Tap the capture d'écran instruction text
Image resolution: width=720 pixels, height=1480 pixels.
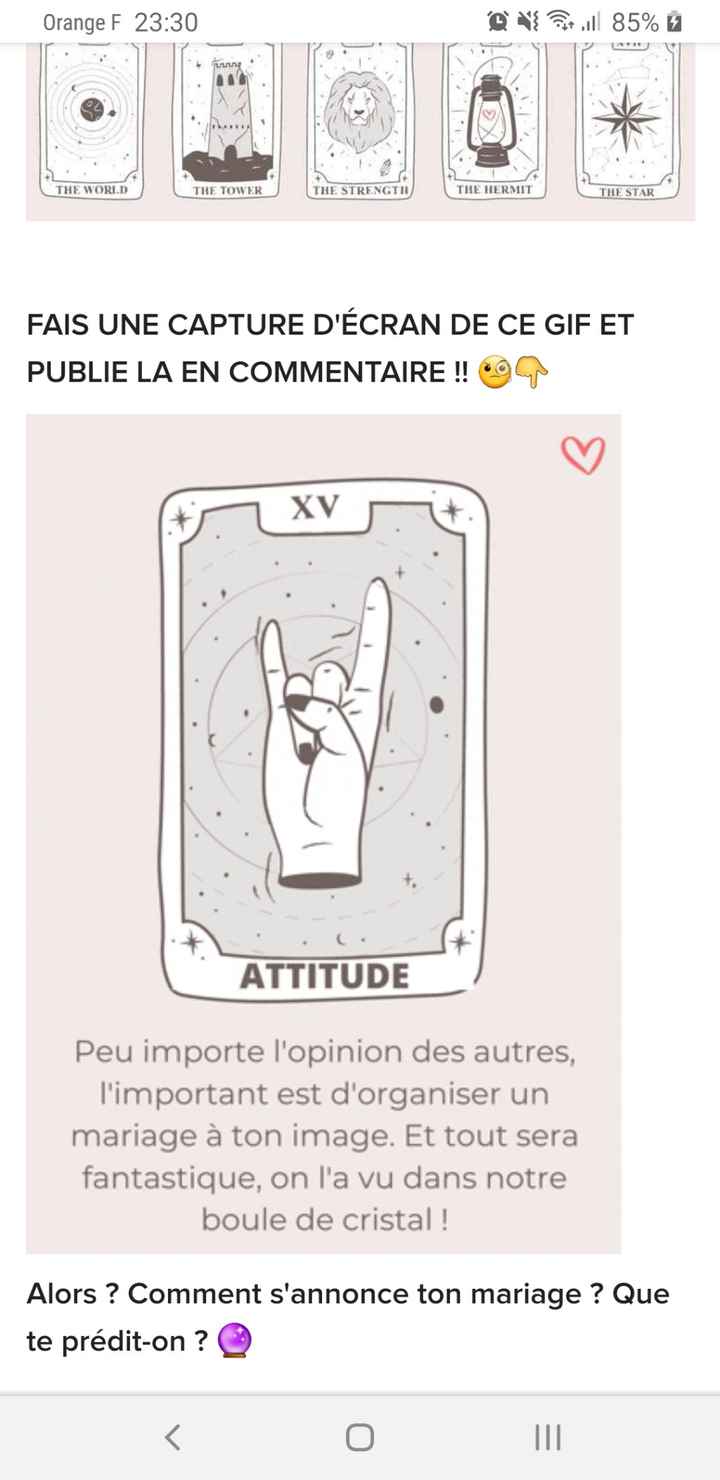[330, 345]
